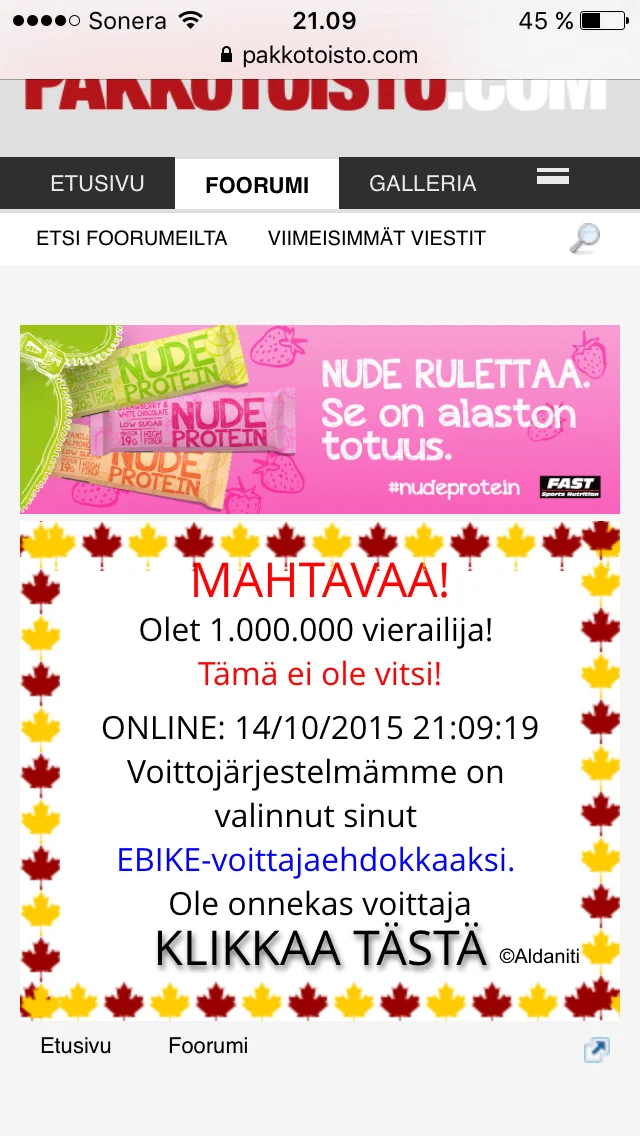Go to the Galleria tab
640x1136 pixels.
(422, 184)
